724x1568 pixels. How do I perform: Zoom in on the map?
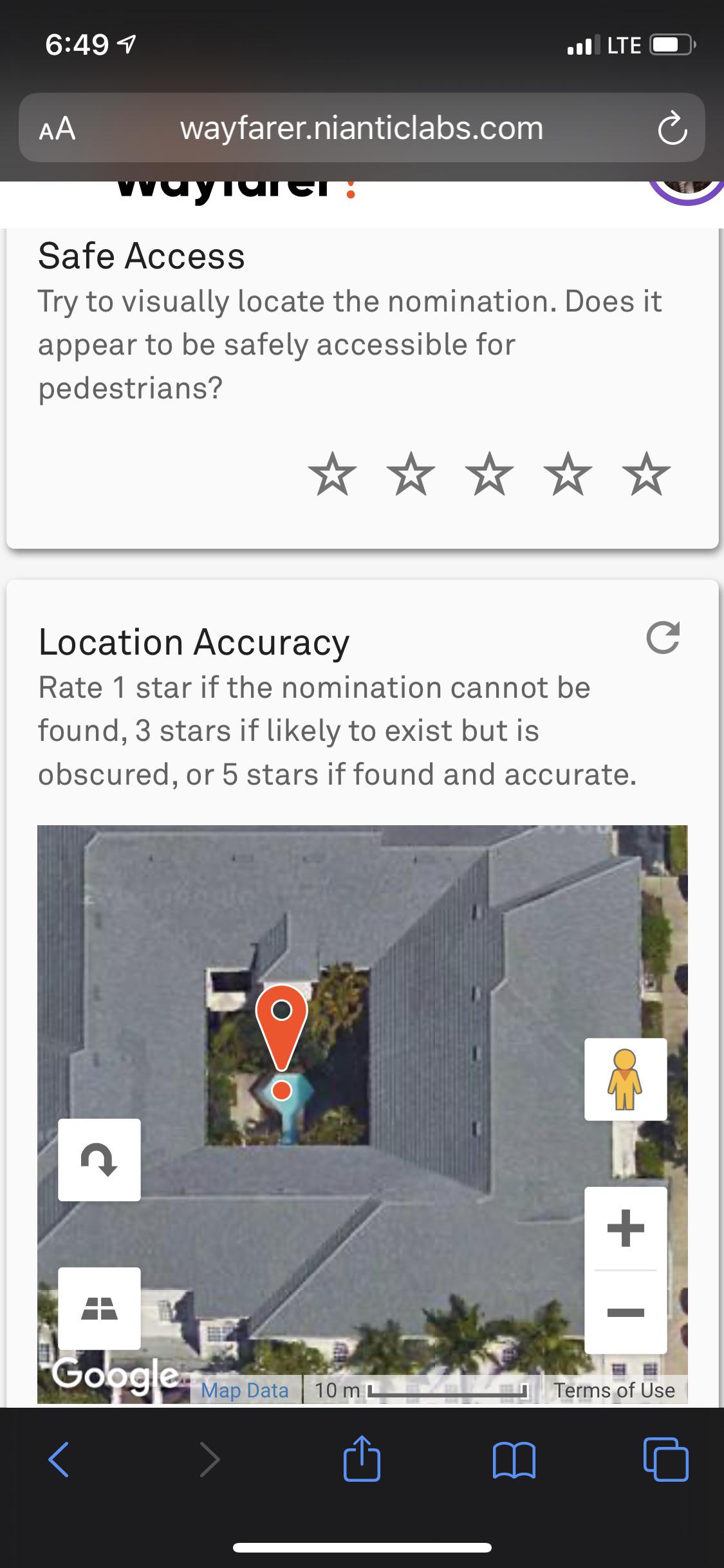click(x=626, y=1228)
